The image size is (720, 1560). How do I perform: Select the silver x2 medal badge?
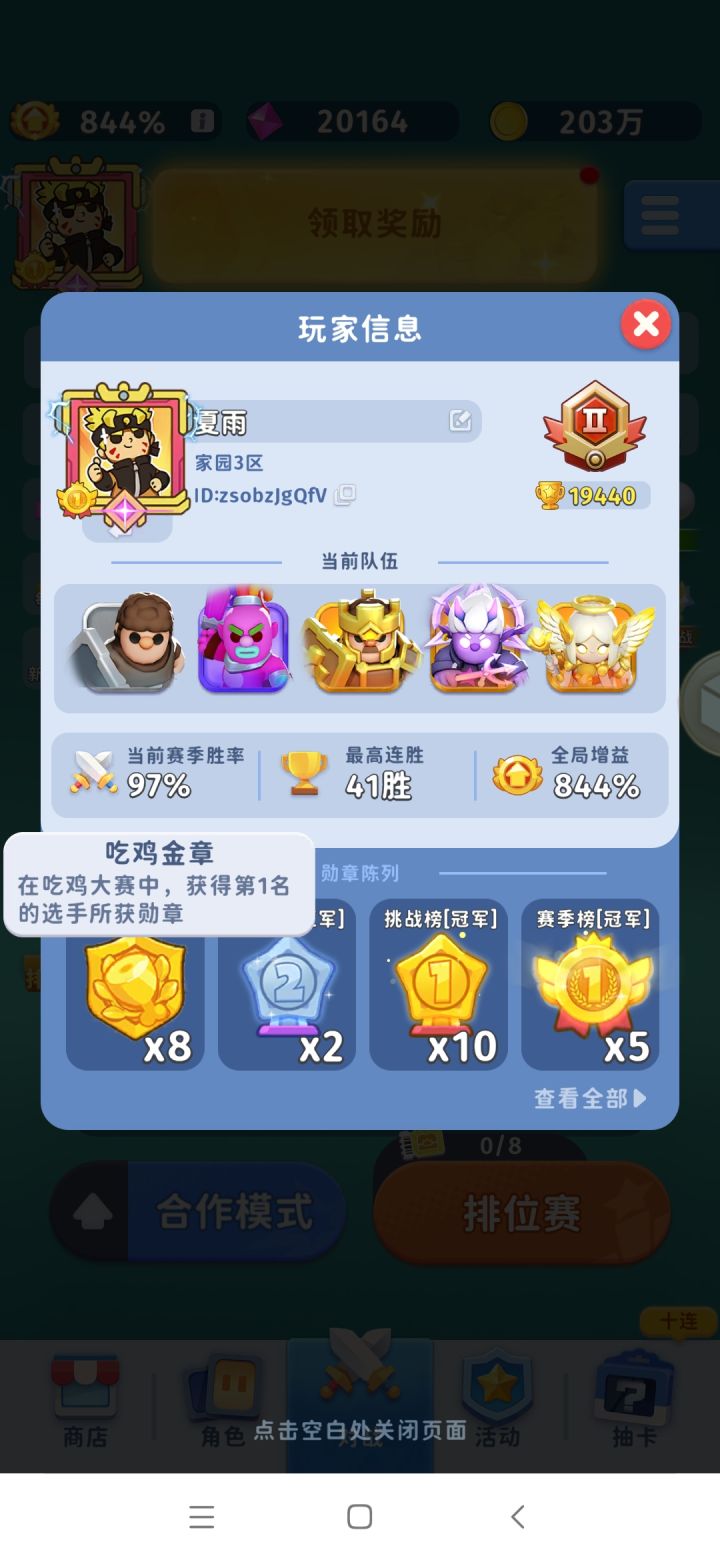pyautogui.click(x=287, y=985)
